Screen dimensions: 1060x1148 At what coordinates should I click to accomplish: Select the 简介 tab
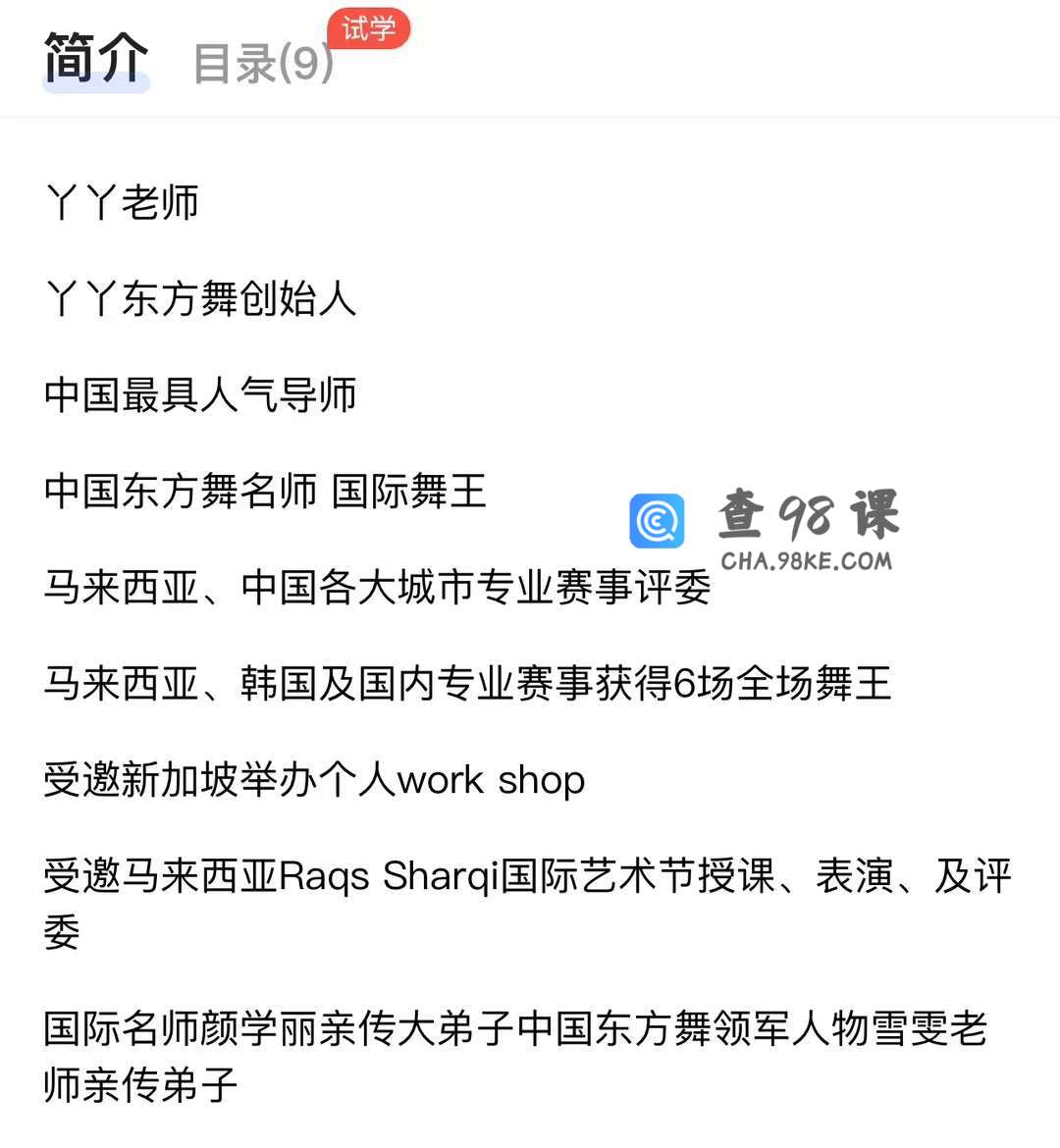[96, 59]
